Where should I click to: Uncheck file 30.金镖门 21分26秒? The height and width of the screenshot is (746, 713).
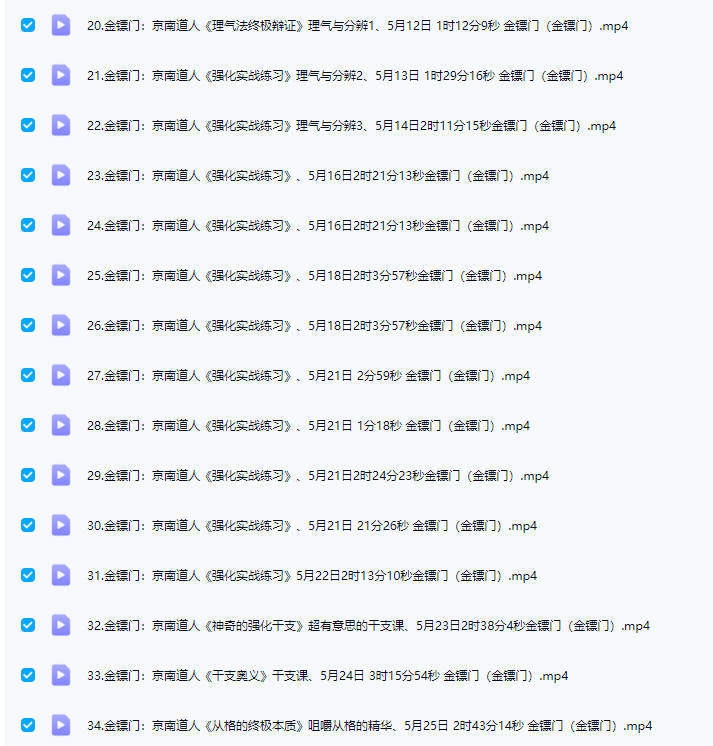pyautogui.click(x=28, y=525)
